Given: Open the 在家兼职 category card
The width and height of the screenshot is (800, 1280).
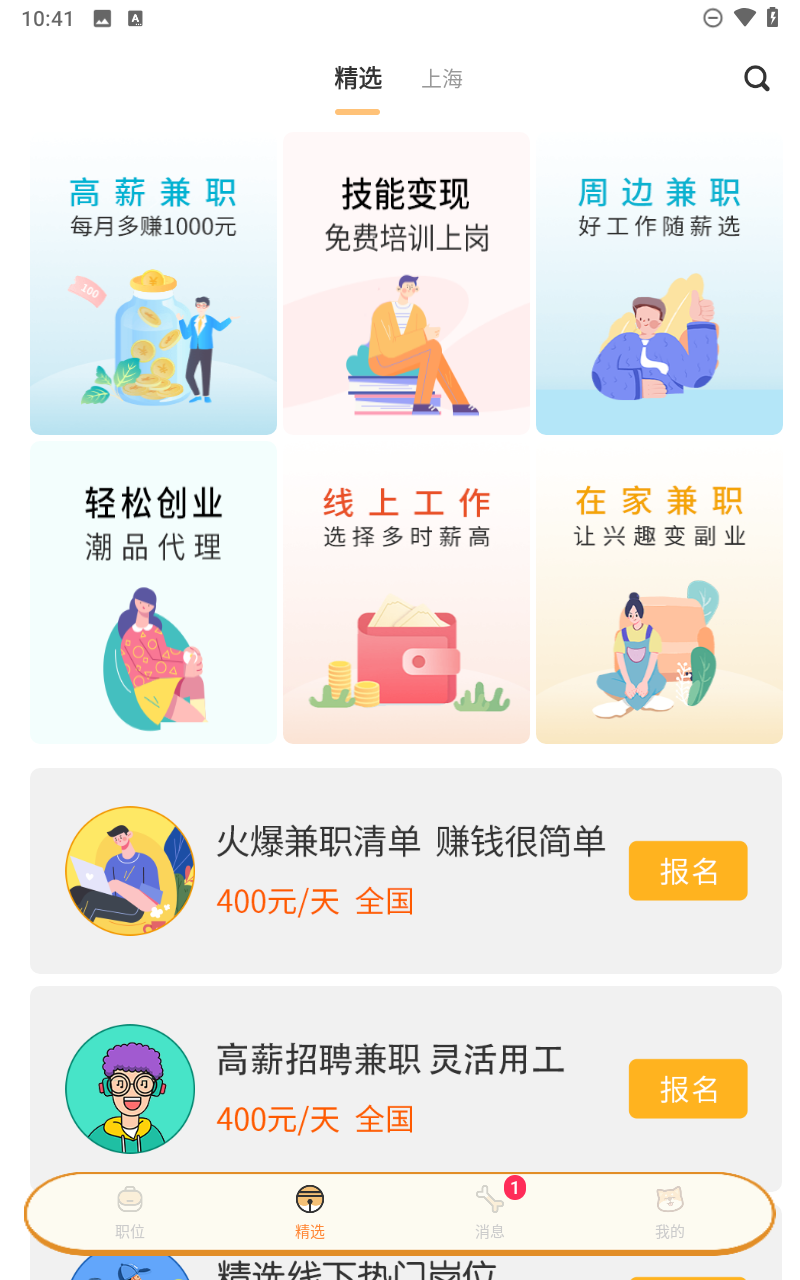Looking at the screenshot, I should (x=659, y=593).
